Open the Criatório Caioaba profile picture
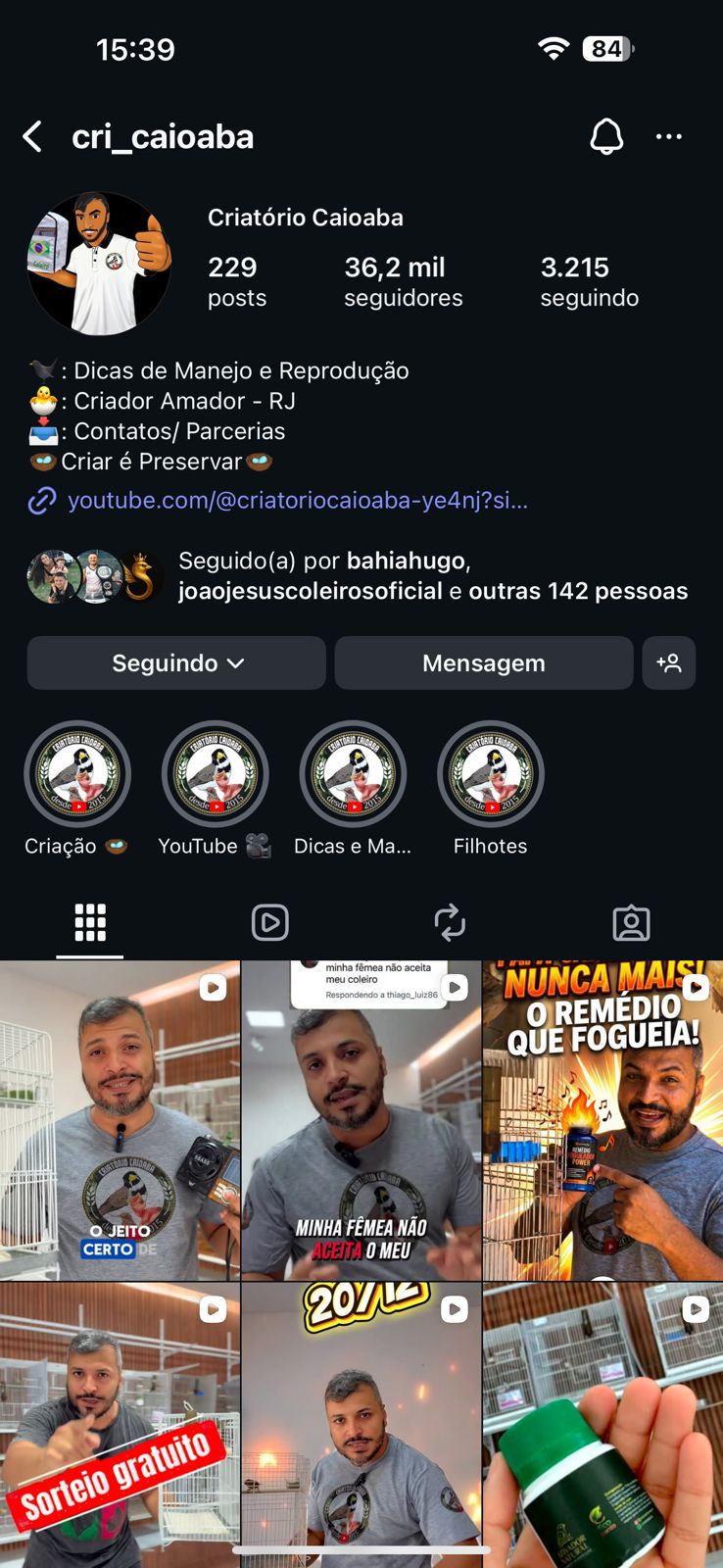The height and width of the screenshot is (1568, 723). coord(99,264)
